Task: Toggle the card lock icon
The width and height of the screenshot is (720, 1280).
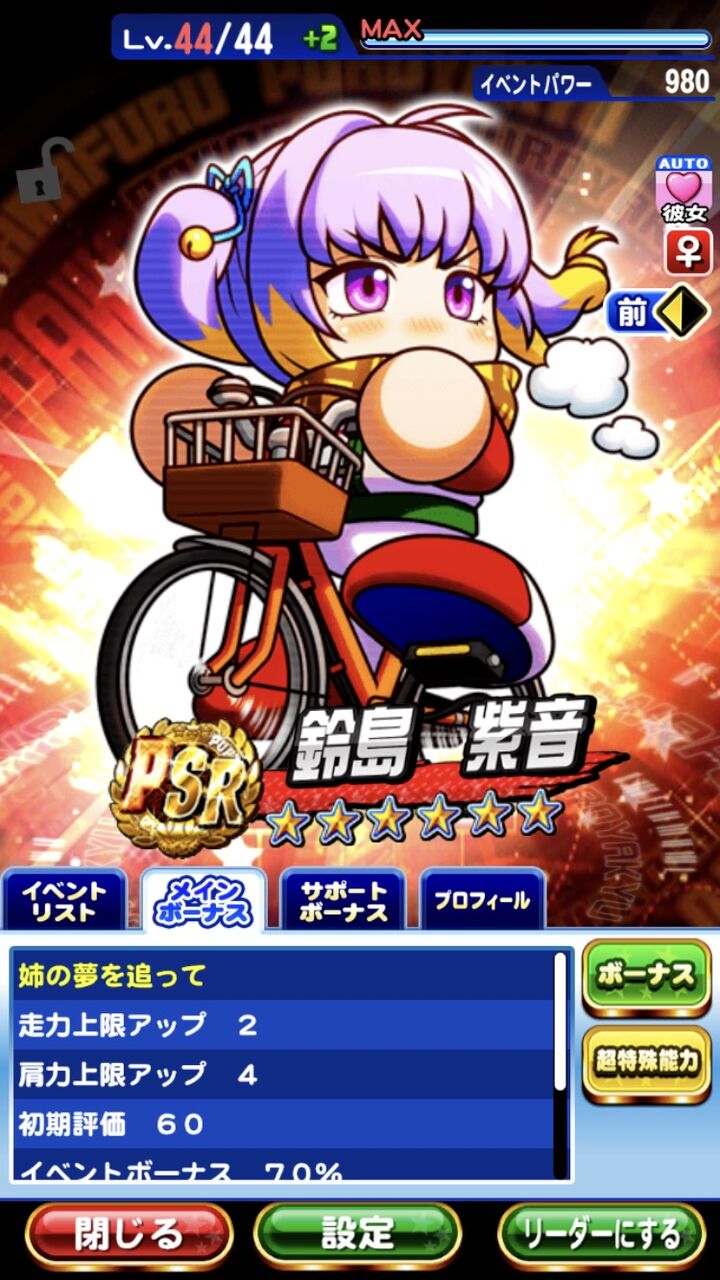Action: (x=44, y=170)
